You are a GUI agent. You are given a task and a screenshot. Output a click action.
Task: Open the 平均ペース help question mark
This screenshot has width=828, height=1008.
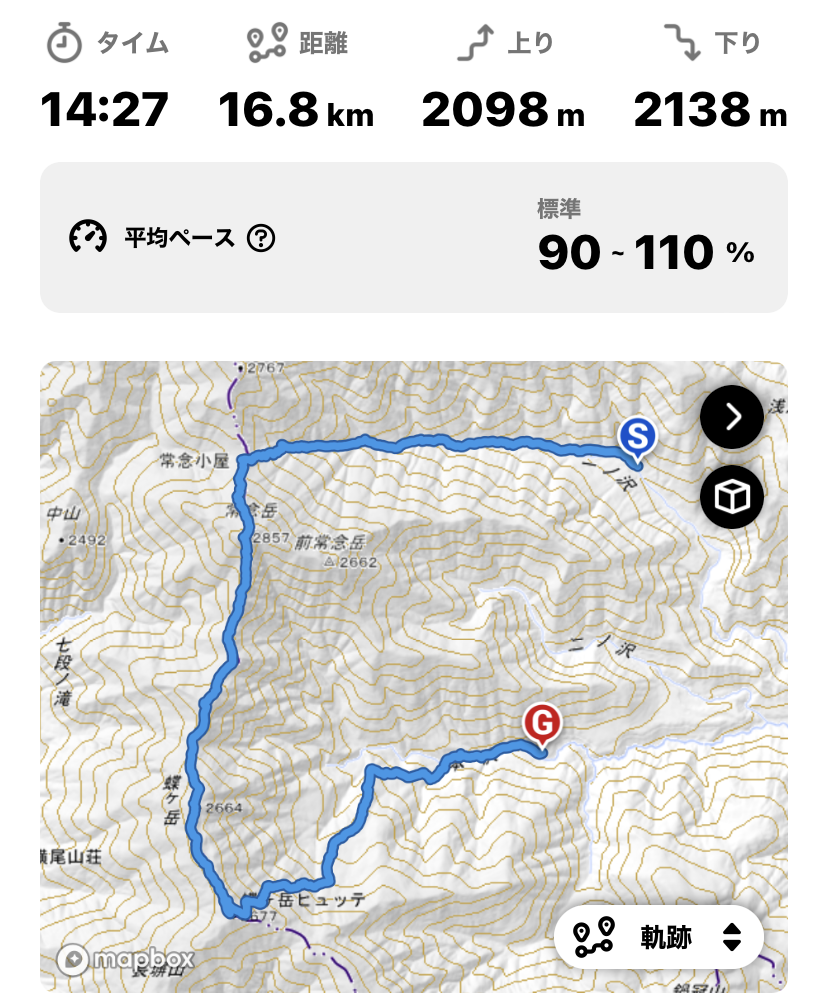(x=261, y=239)
